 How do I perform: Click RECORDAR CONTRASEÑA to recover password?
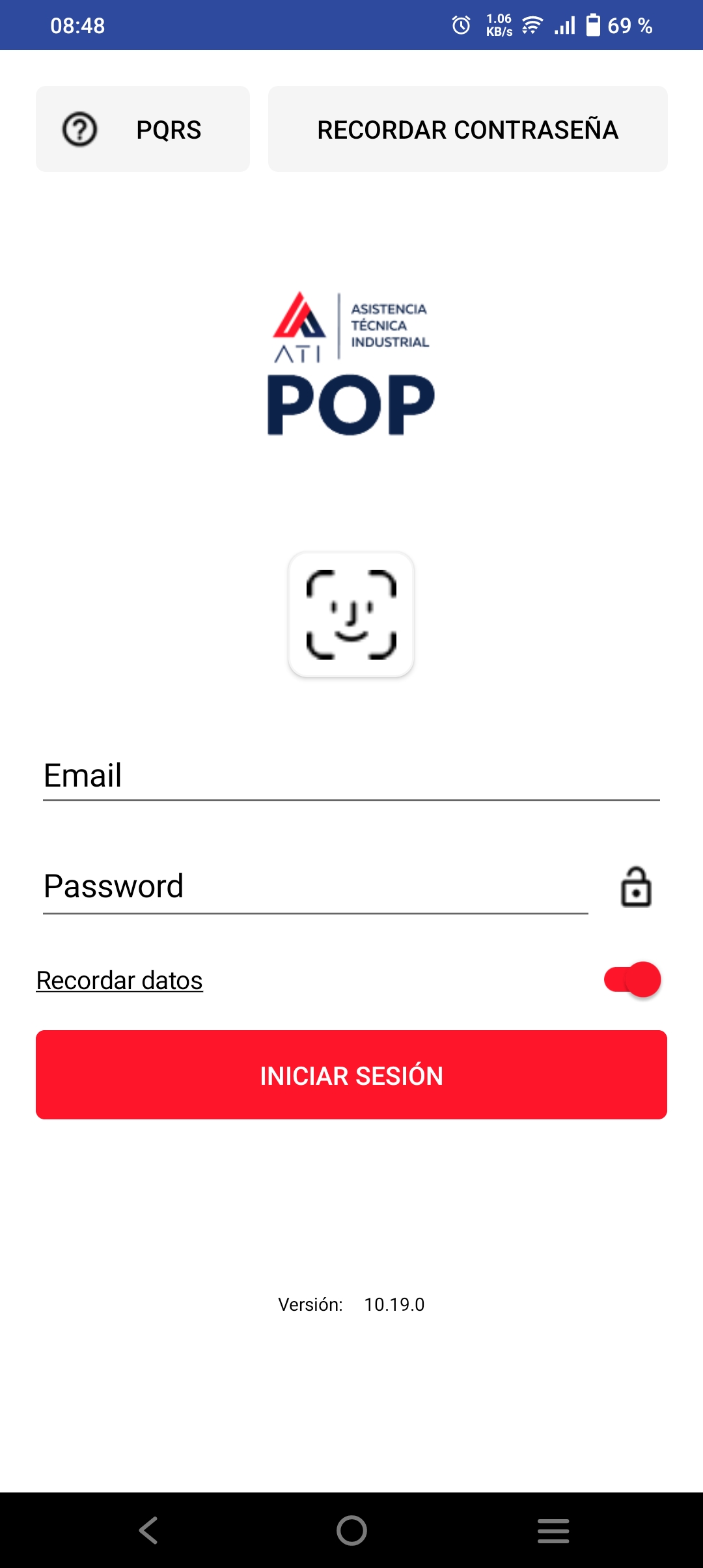(x=468, y=129)
